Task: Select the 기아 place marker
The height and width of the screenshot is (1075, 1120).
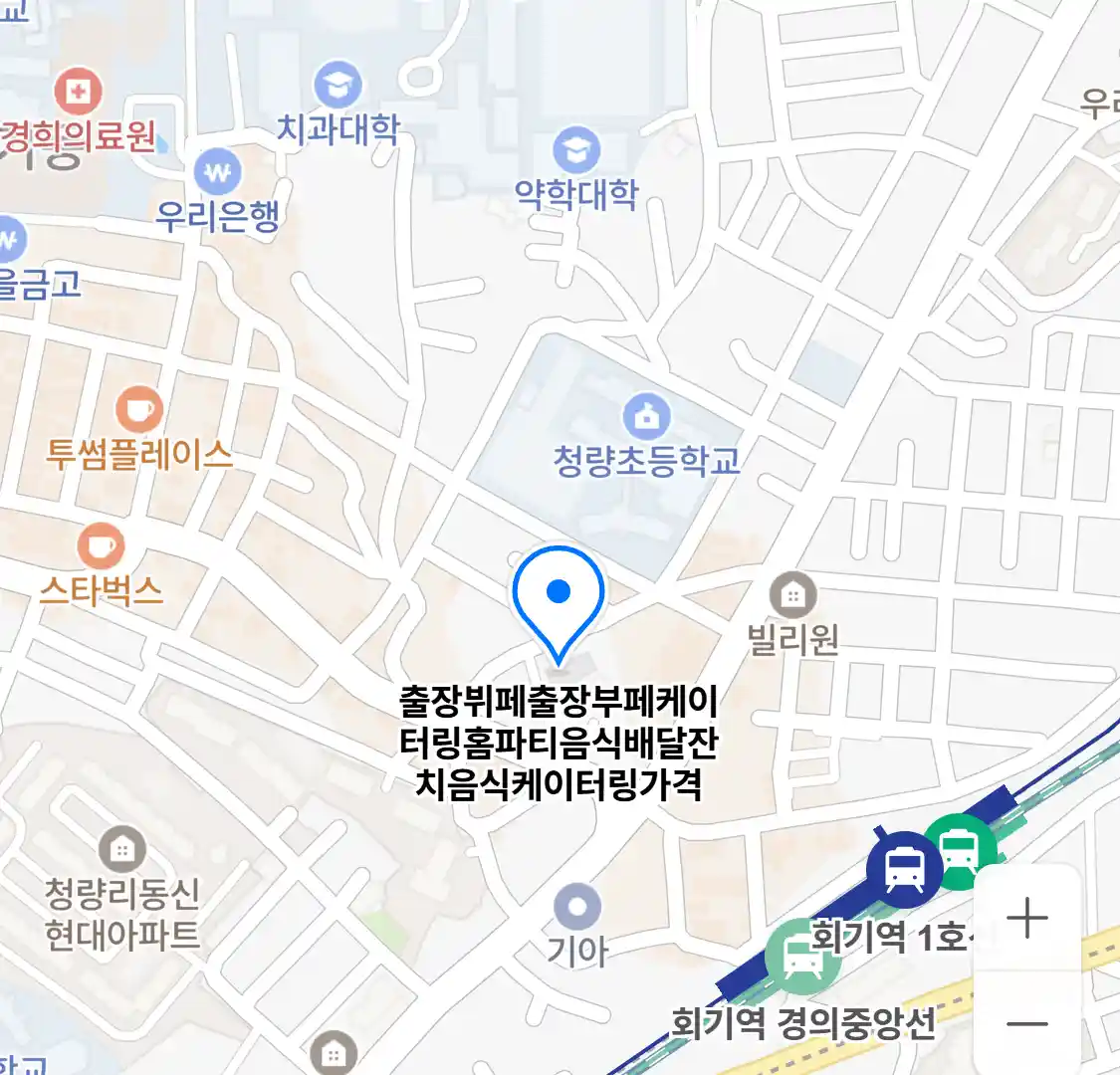Action: coord(577,908)
